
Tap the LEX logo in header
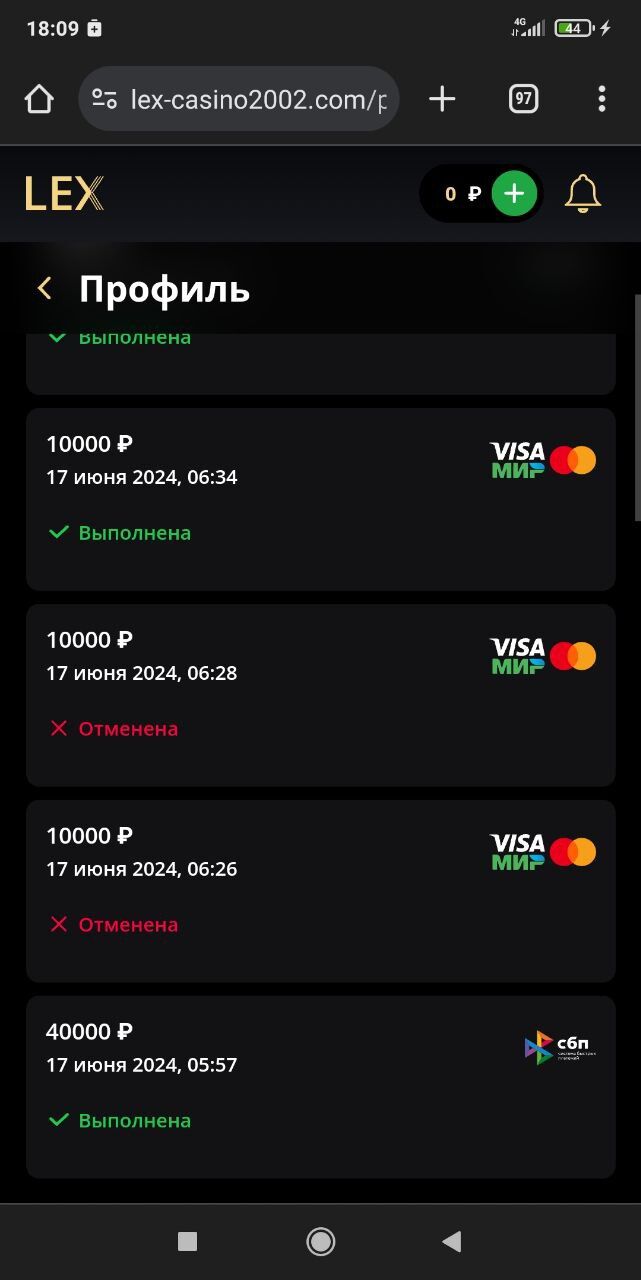pos(64,194)
